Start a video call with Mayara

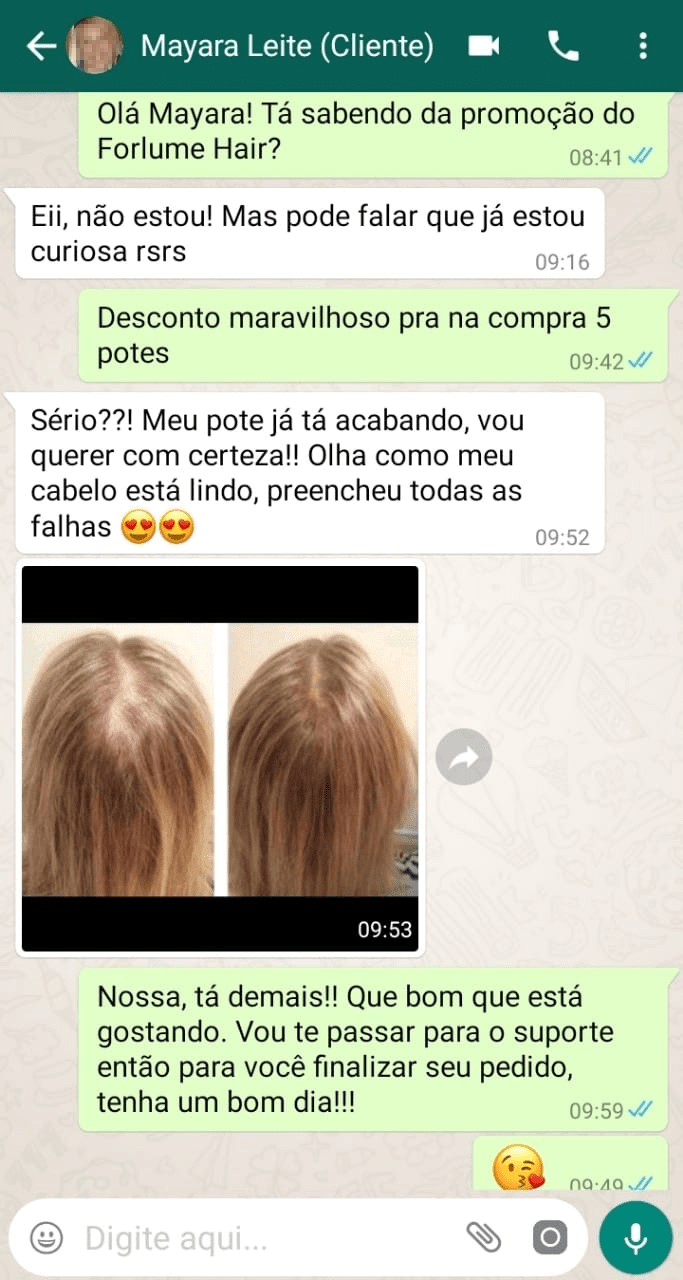[483, 46]
